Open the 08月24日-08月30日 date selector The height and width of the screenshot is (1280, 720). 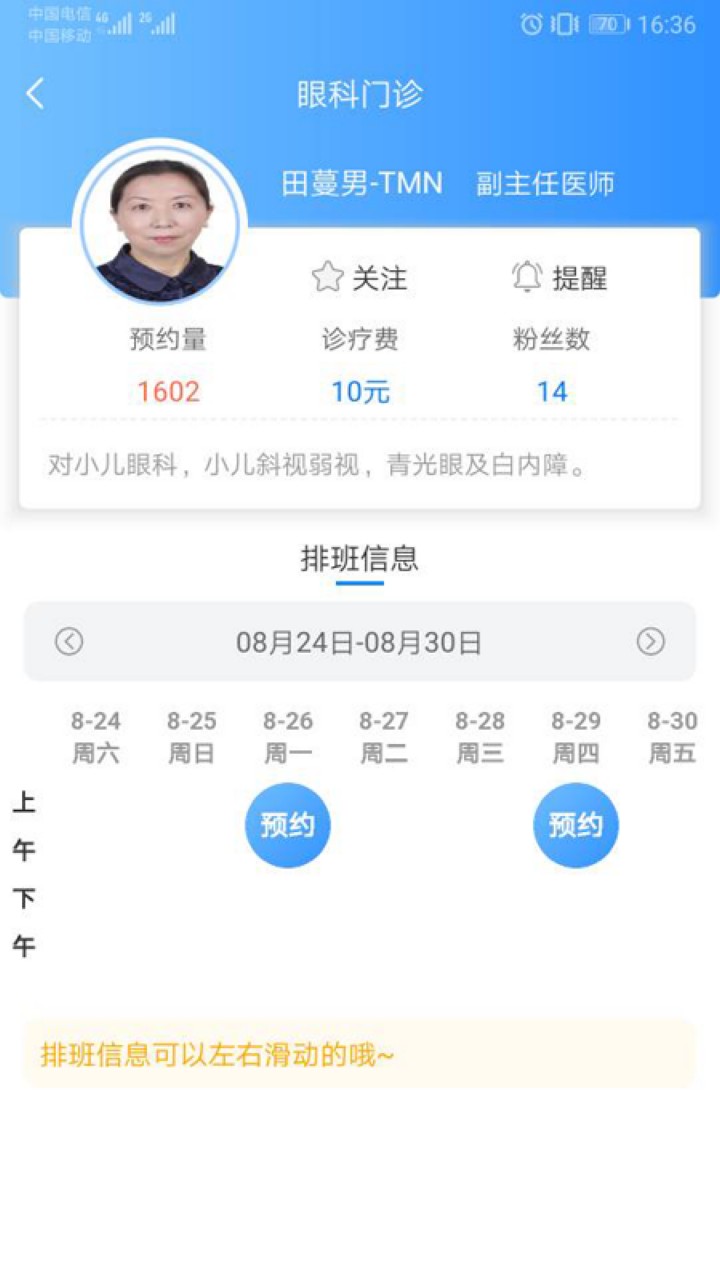point(360,642)
